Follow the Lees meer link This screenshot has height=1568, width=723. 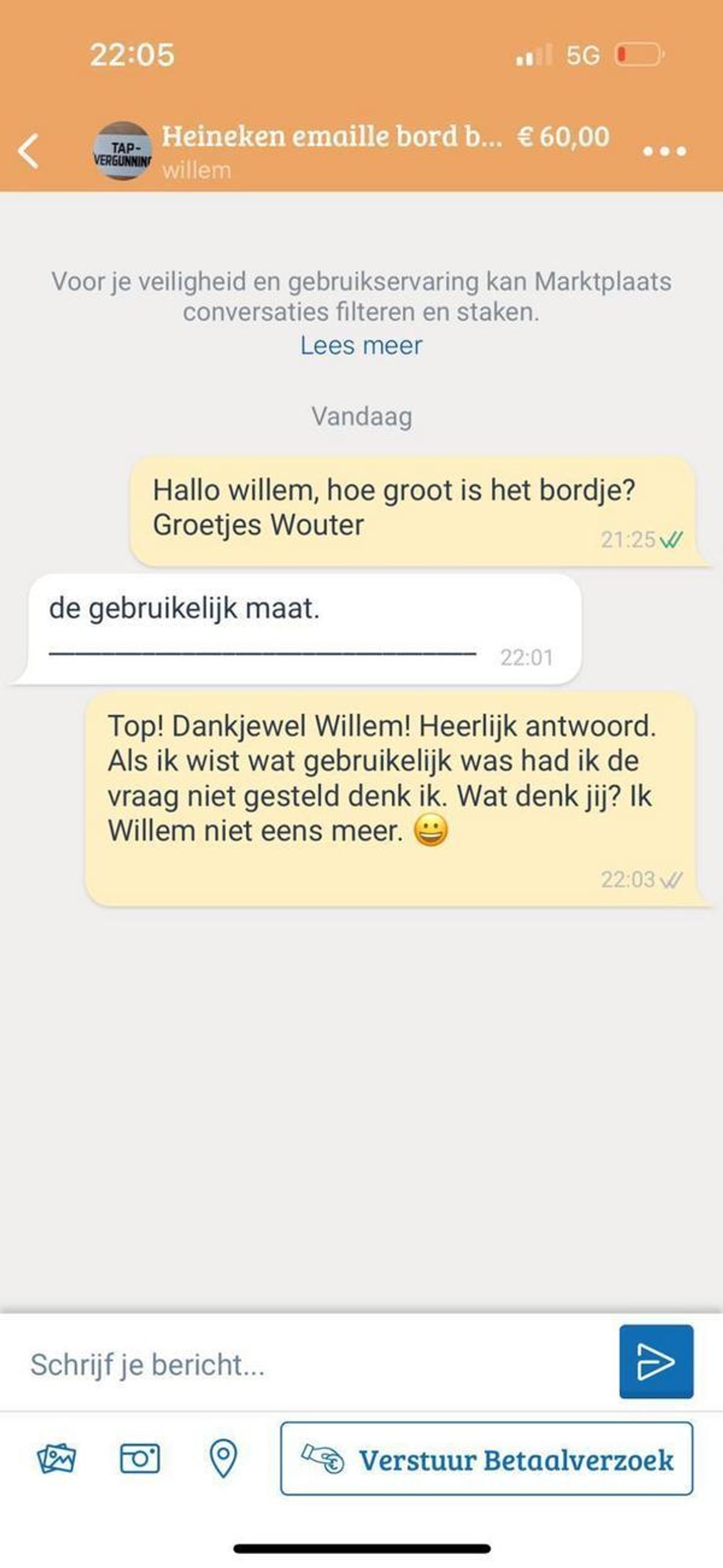[x=361, y=345]
